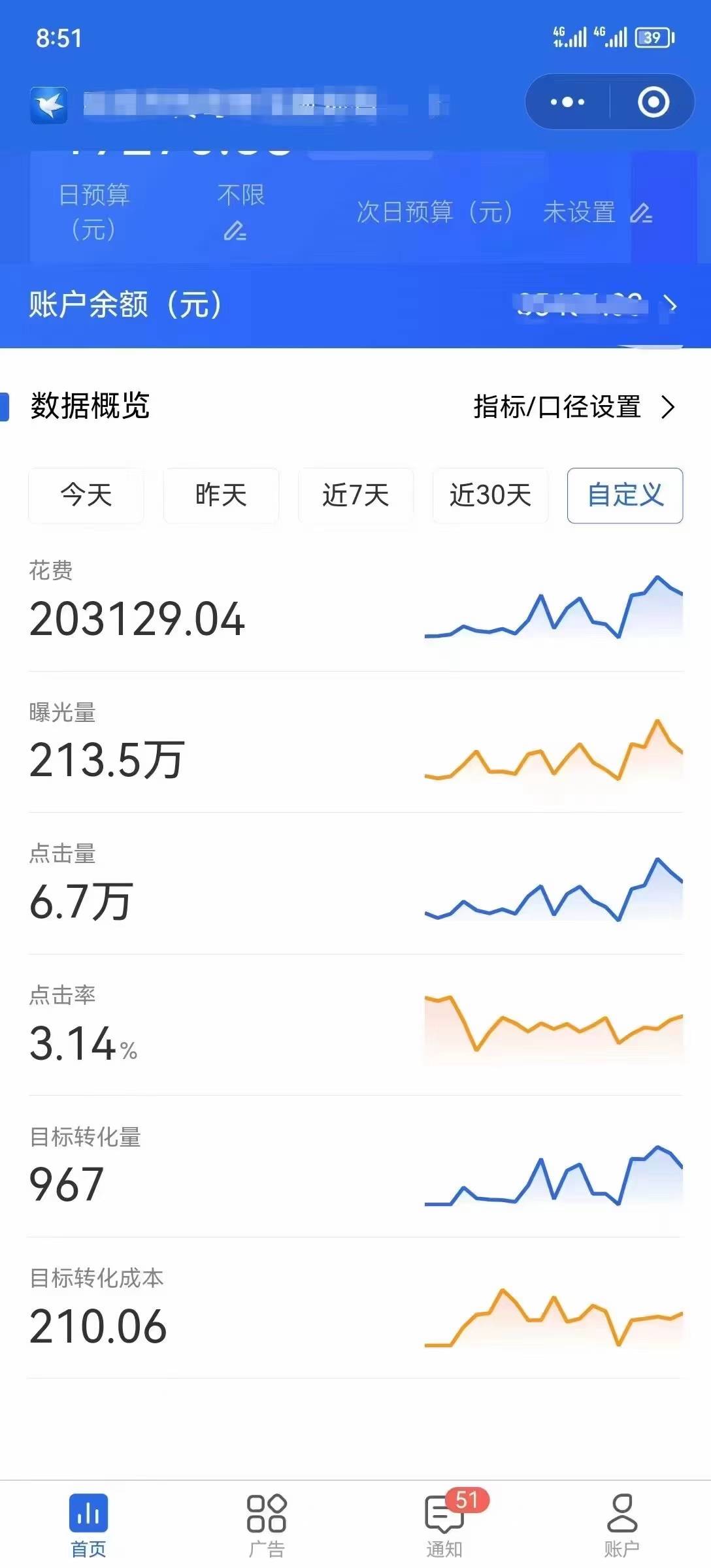Screen dimensions: 711x1568
Task: Switch to 近7天 data range
Action: coord(355,495)
